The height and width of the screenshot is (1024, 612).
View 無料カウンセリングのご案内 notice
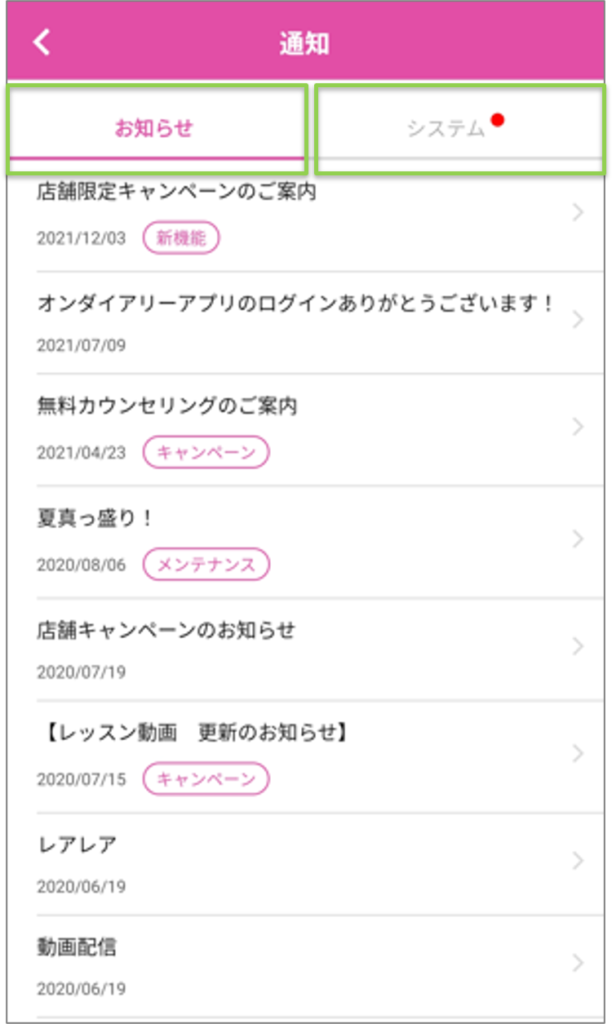[305, 429]
